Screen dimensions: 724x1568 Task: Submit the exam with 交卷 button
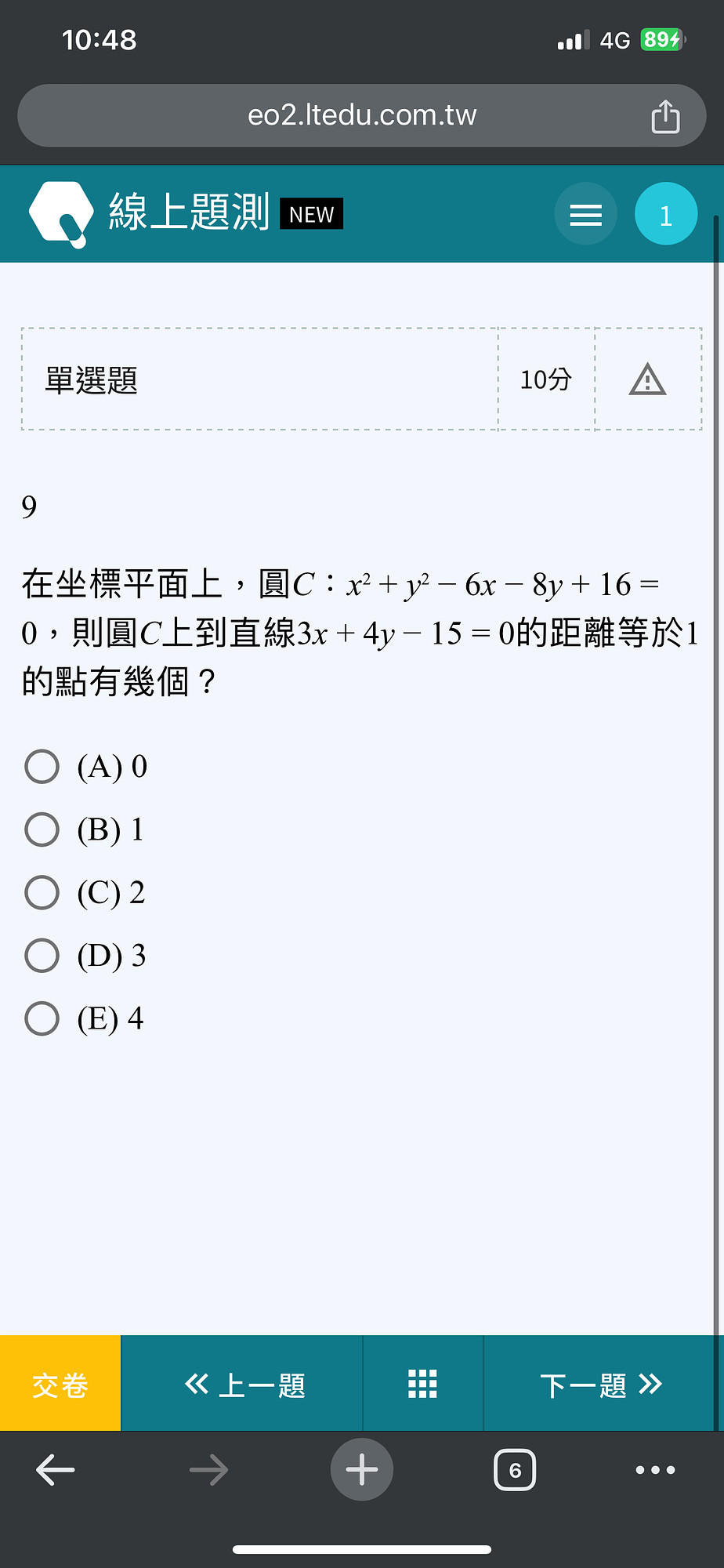coord(60,1384)
